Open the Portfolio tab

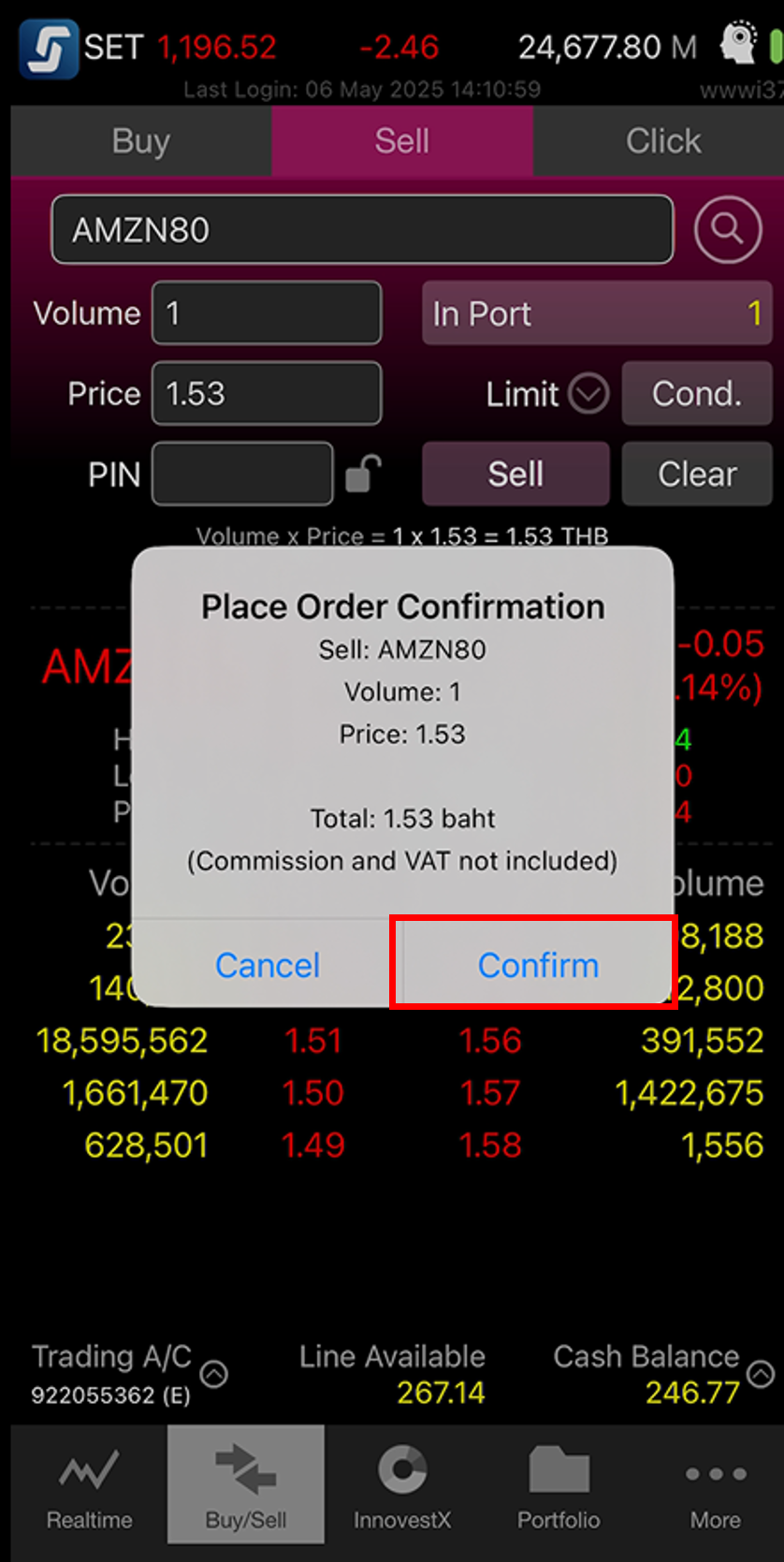[559, 1484]
